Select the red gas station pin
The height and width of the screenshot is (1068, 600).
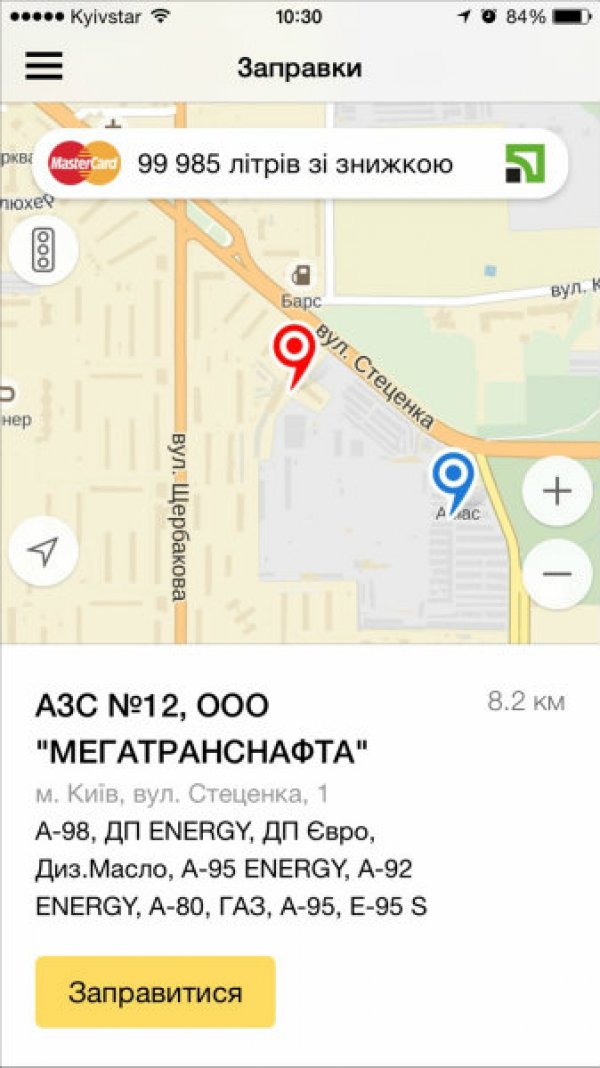pyautogui.click(x=295, y=351)
